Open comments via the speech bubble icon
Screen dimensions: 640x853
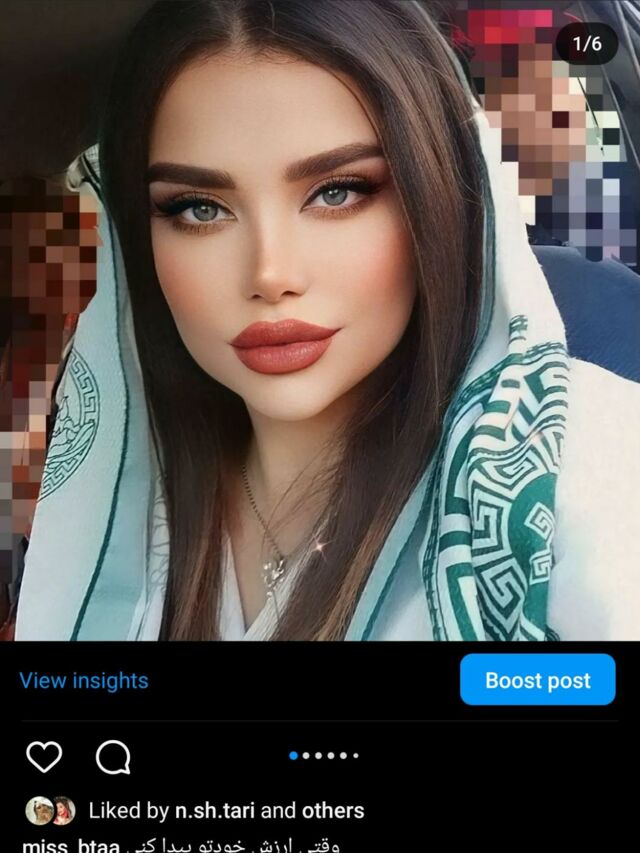[x=113, y=758]
